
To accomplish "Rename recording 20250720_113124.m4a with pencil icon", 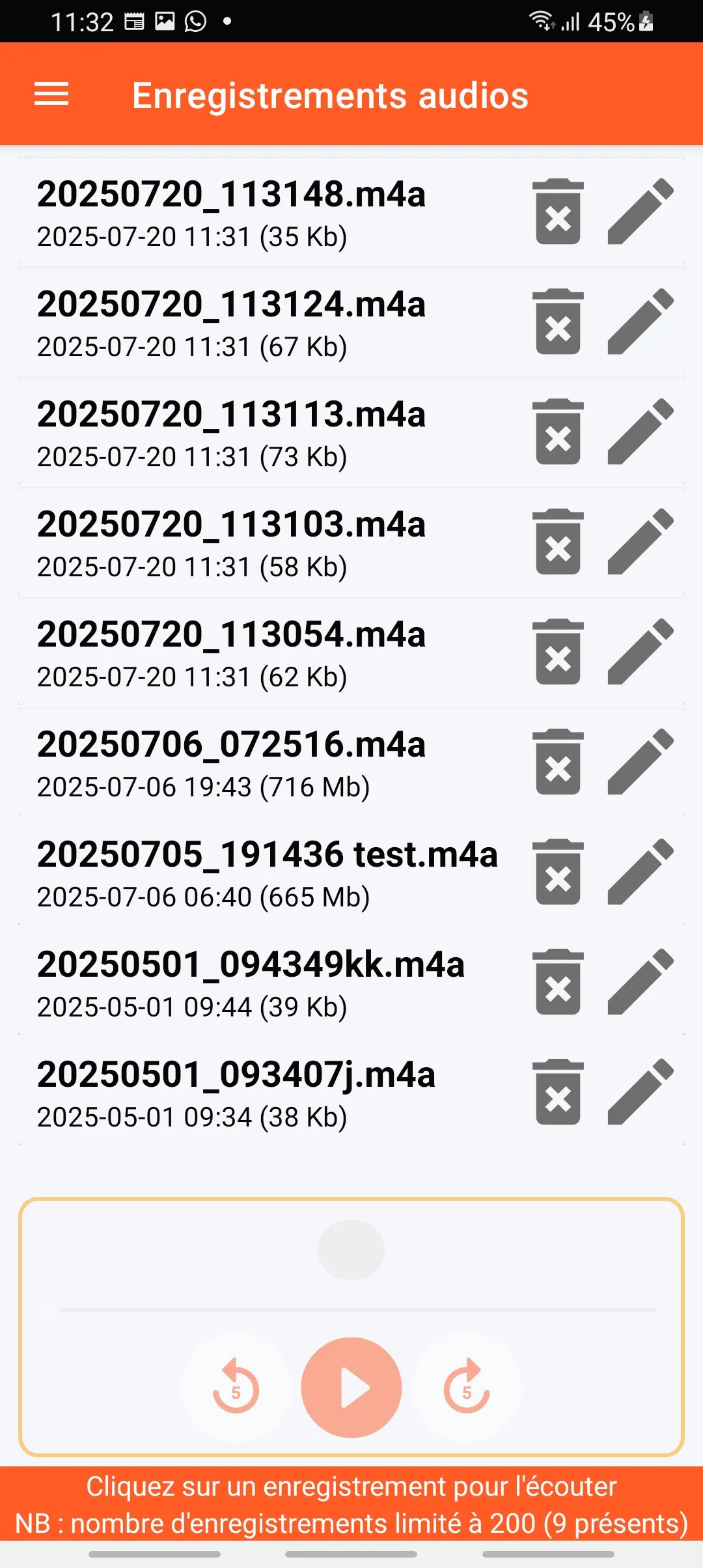I will pos(641,322).
